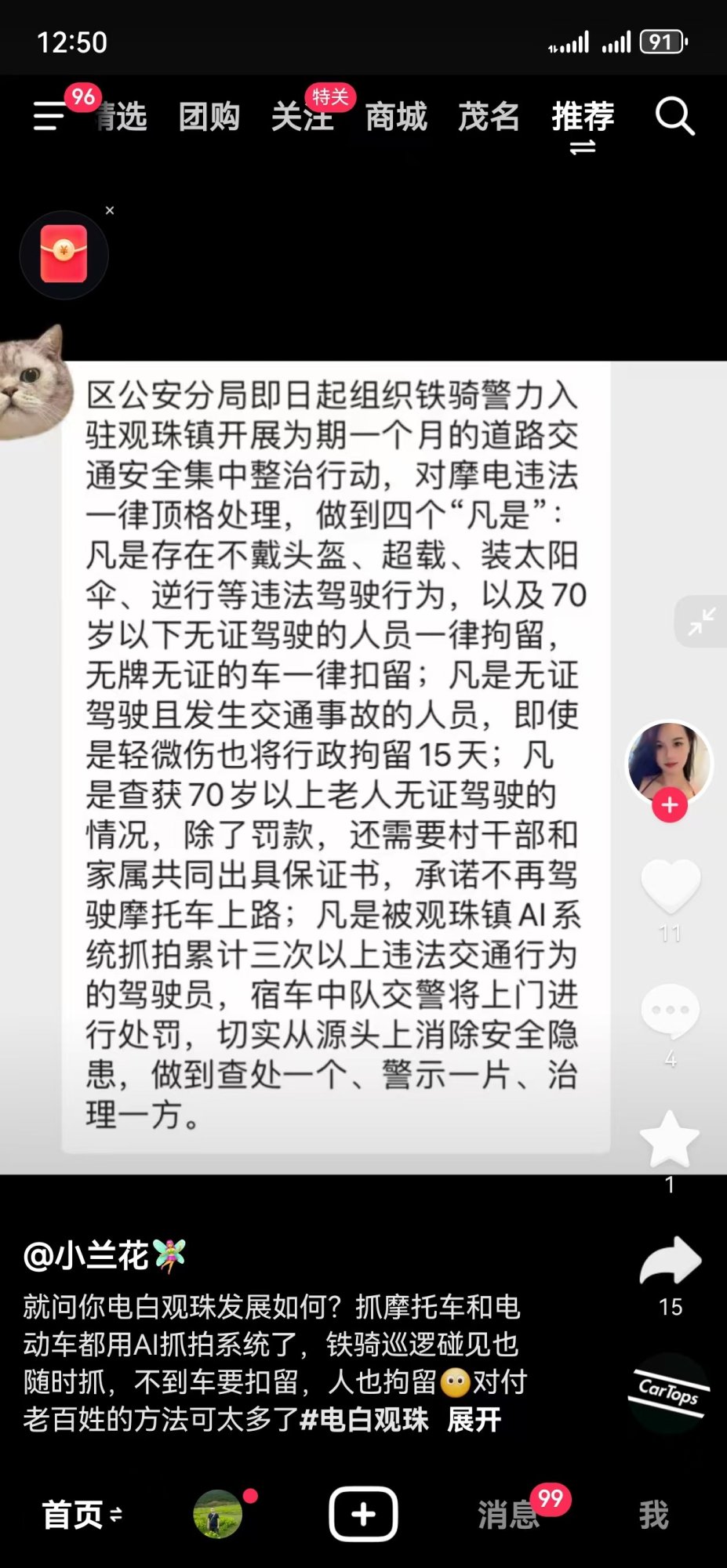Switch to the 团购 tab
727x1568 pixels.
coord(209,117)
